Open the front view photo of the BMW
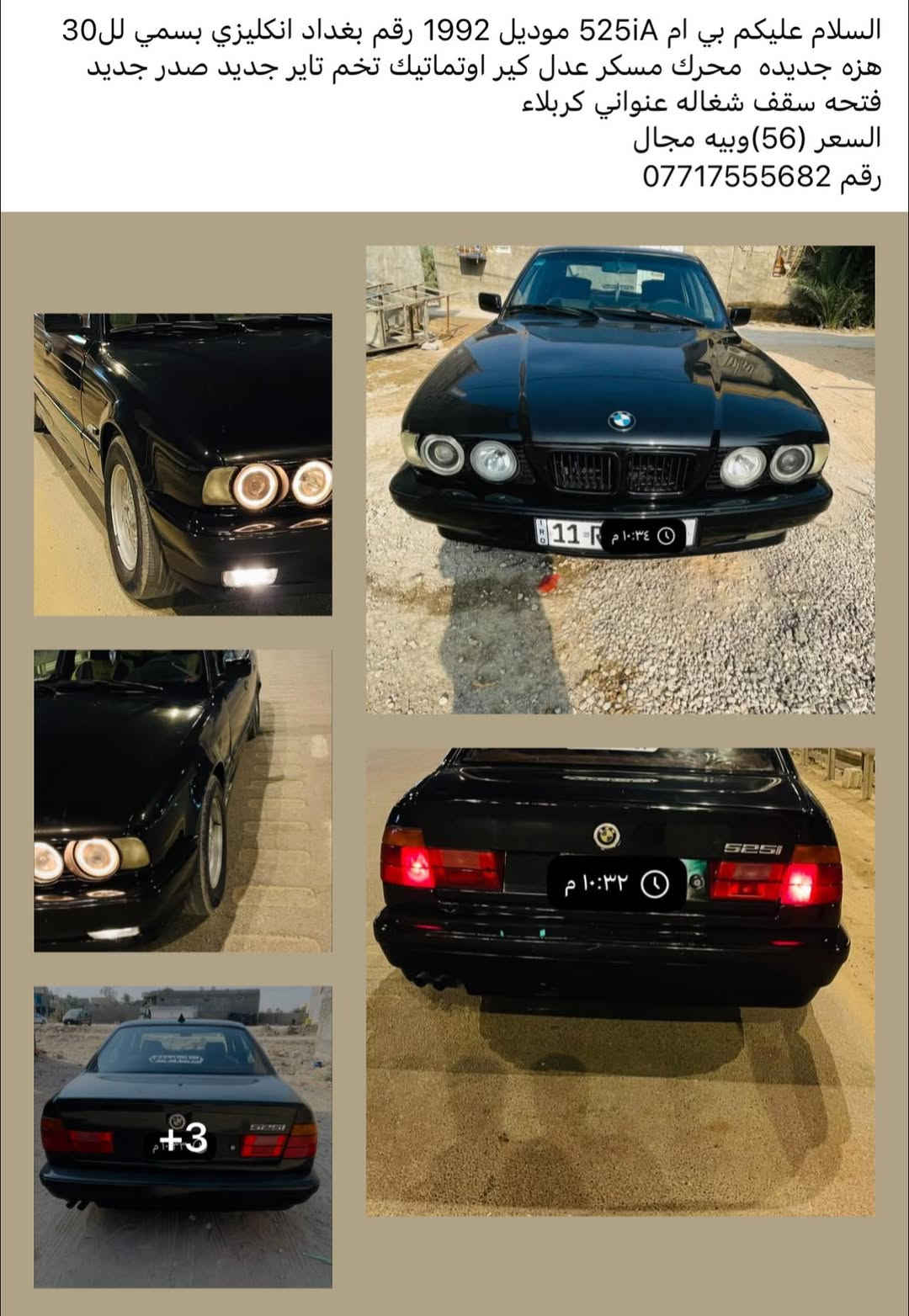909x1316 pixels. point(620,480)
